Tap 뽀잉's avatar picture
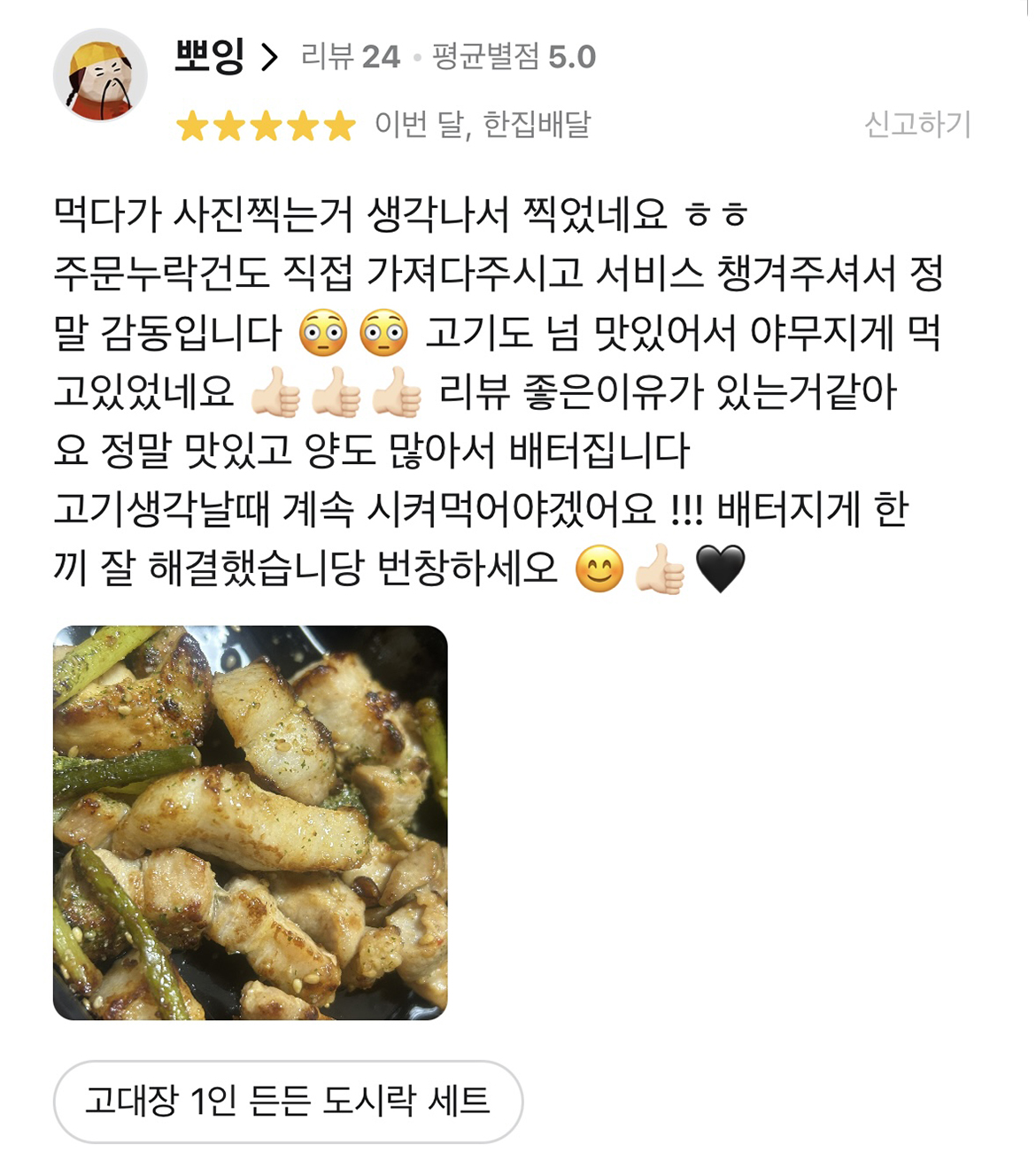 100,77
